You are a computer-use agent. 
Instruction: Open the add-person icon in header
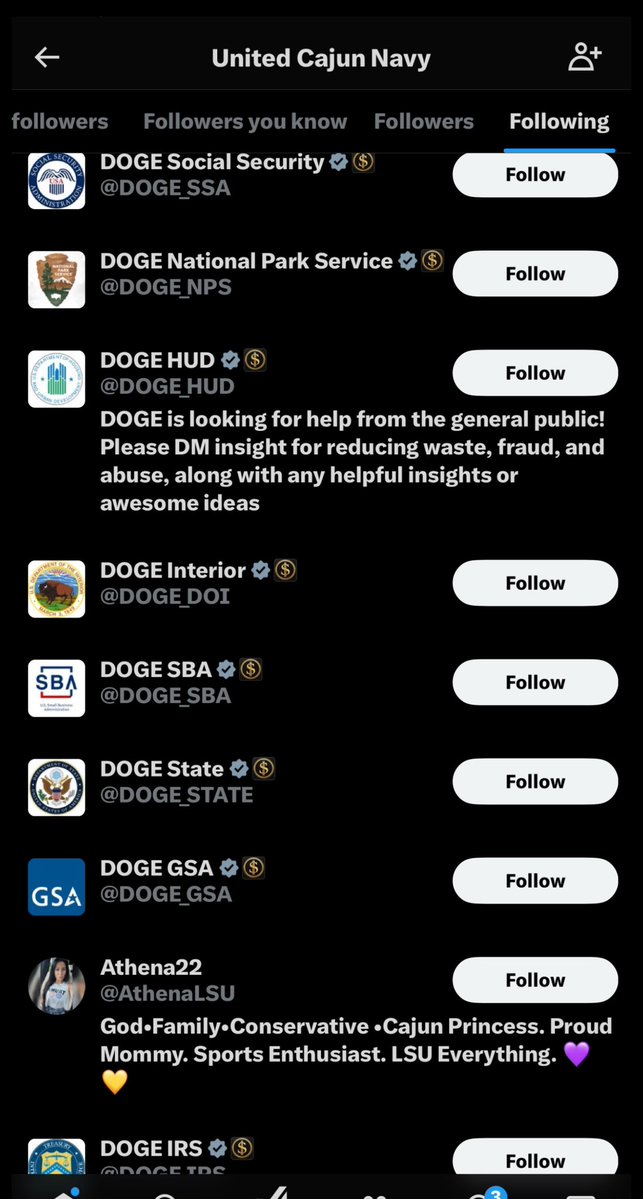pyautogui.click(x=584, y=58)
